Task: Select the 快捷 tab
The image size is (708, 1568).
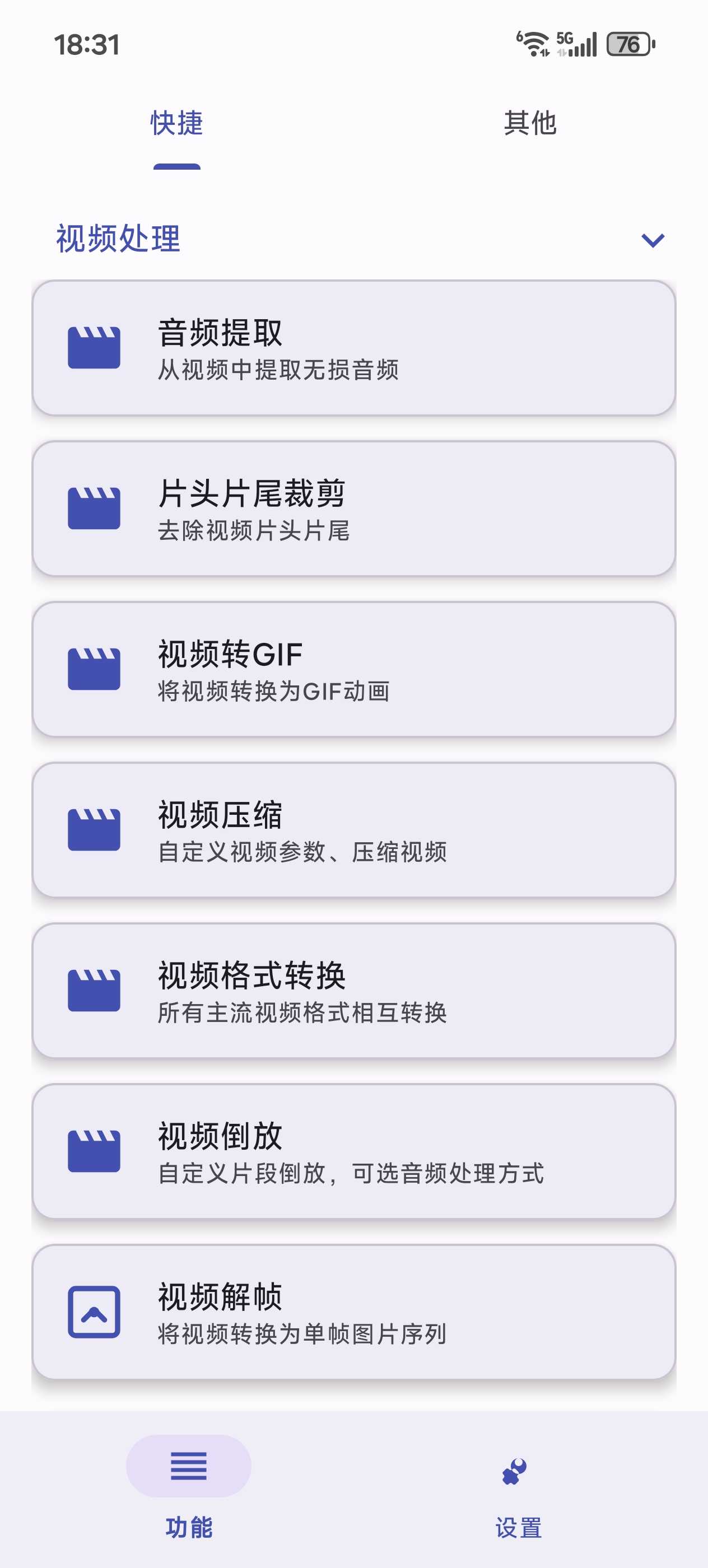Action: (176, 124)
